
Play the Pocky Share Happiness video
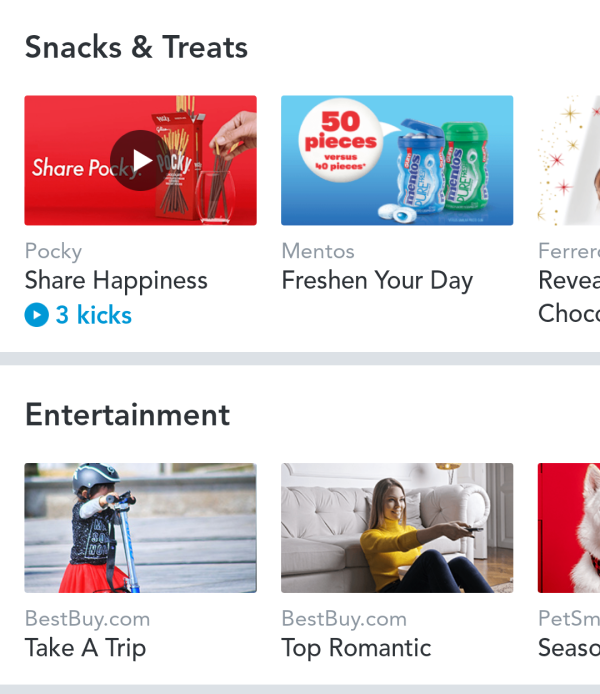pyautogui.click(x=141, y=160)
